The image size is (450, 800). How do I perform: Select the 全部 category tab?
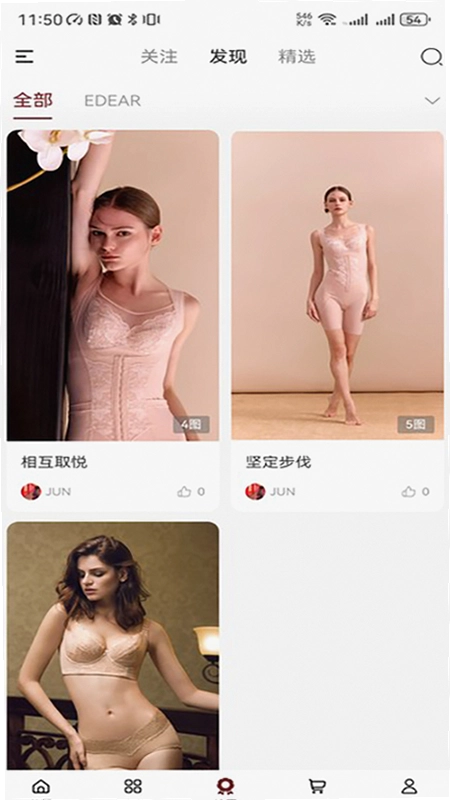(x=33, y=100)
